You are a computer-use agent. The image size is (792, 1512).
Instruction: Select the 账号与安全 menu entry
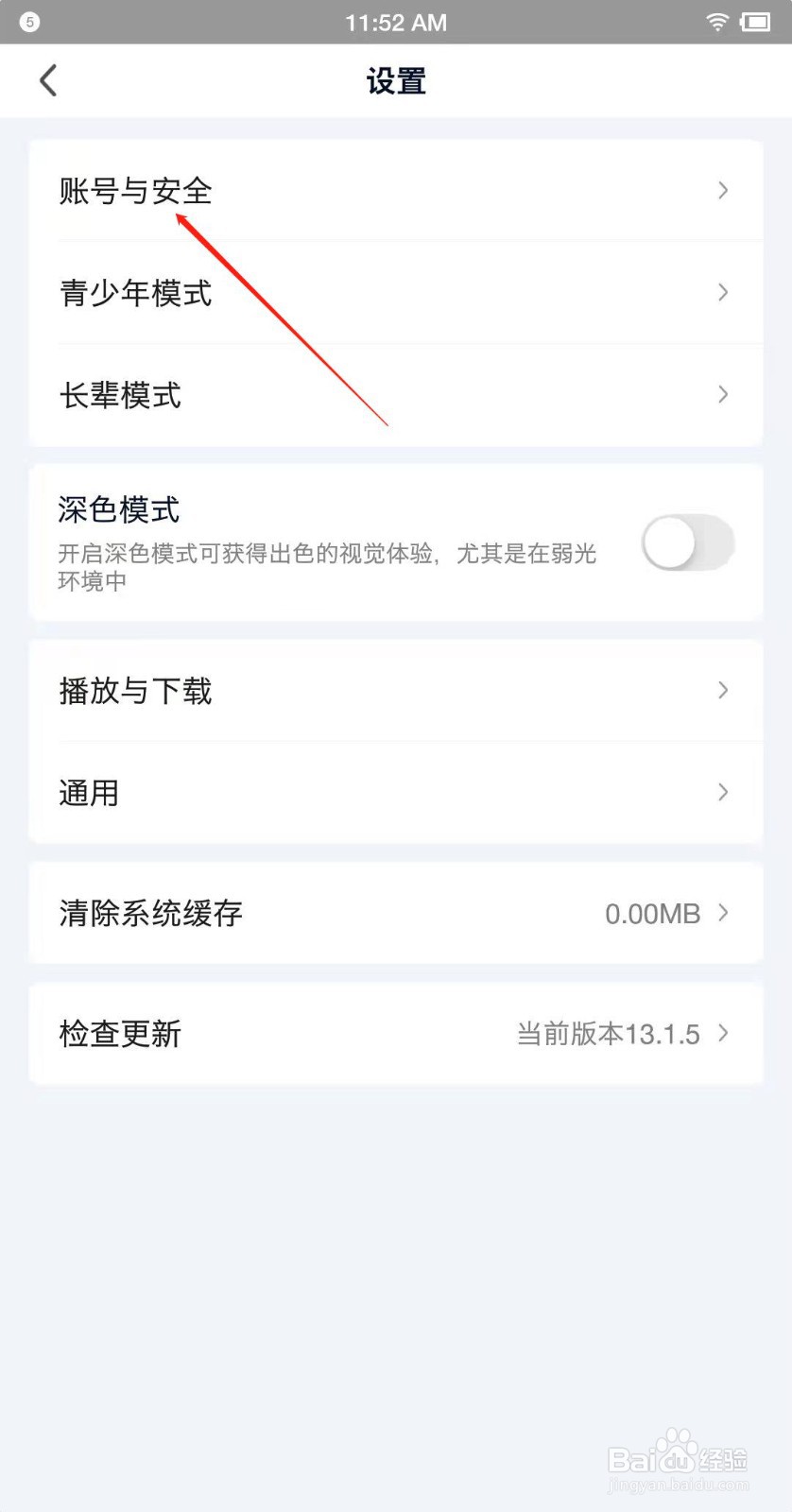(x=134, y=191)
